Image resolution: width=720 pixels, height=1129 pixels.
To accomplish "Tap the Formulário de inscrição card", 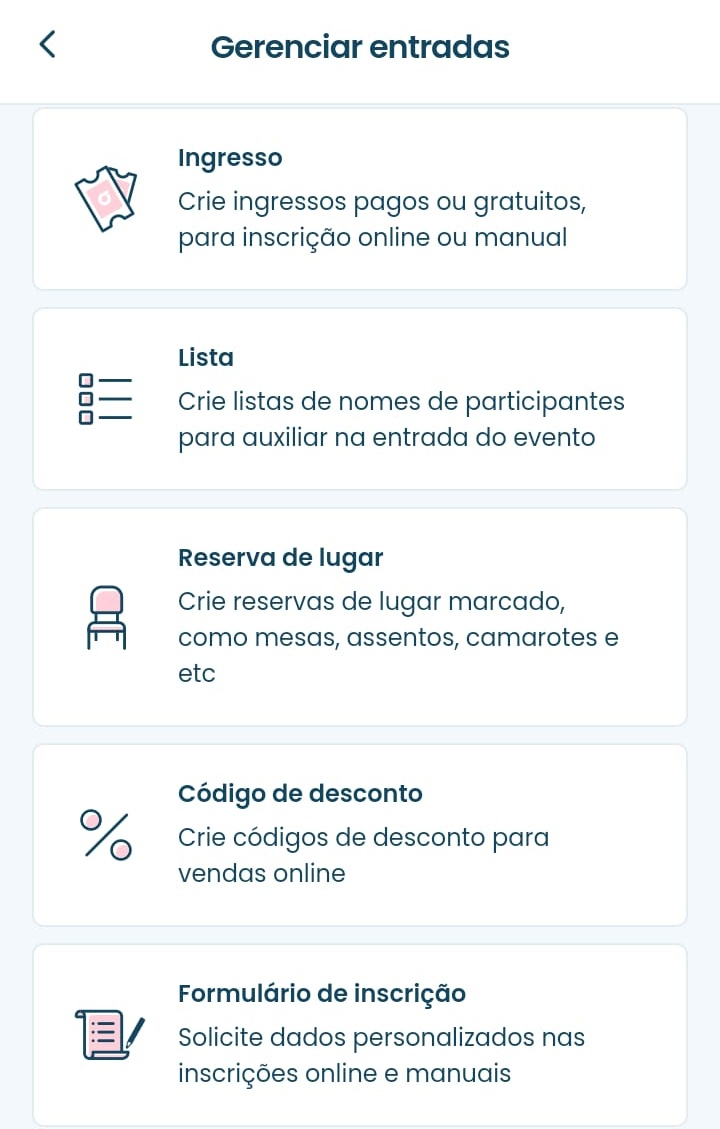I will pos(360,1035).
